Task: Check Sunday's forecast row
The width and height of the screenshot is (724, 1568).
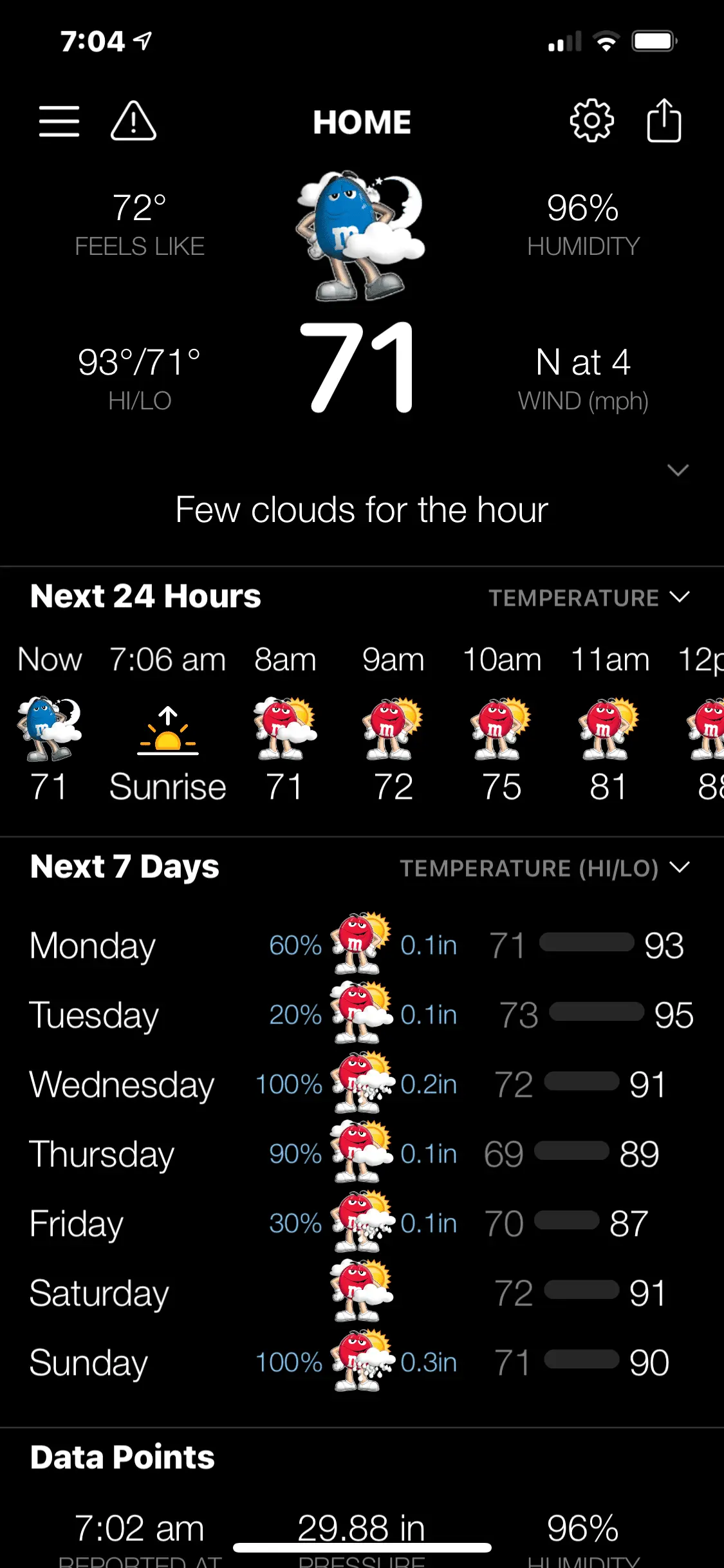Action: click(362, 1363)
